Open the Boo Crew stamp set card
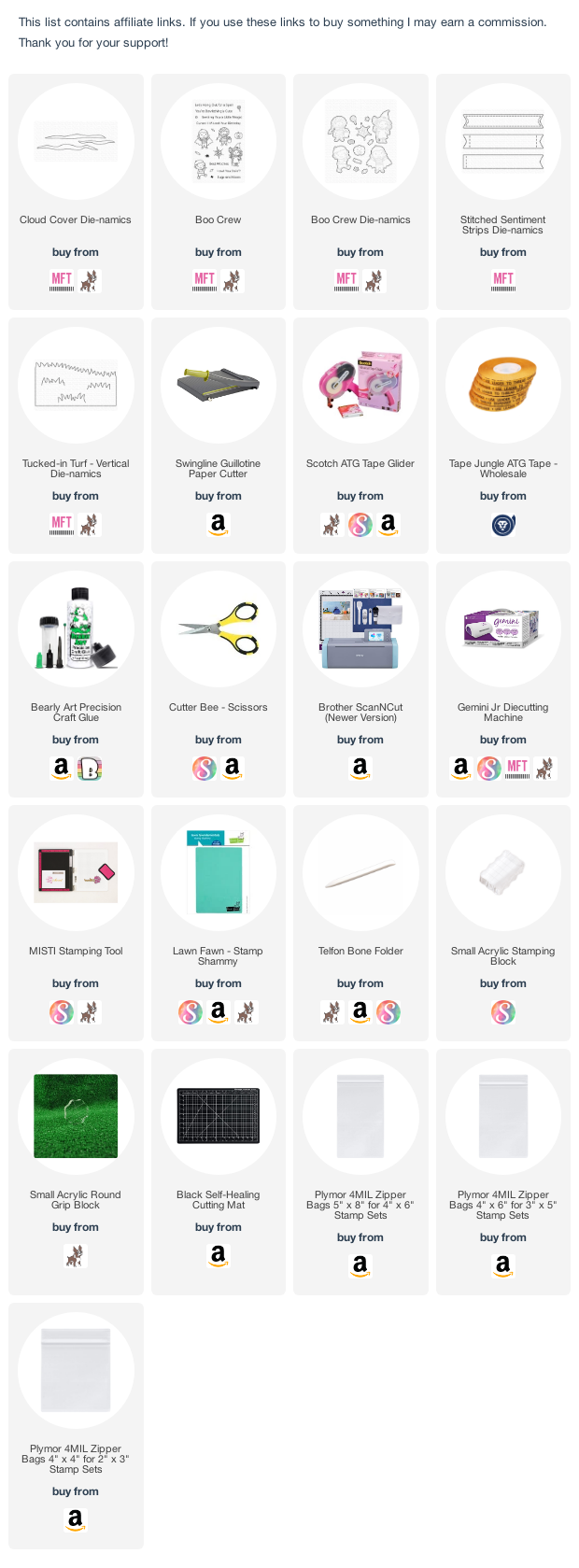The image size is (579, 1568). (218, 142)
